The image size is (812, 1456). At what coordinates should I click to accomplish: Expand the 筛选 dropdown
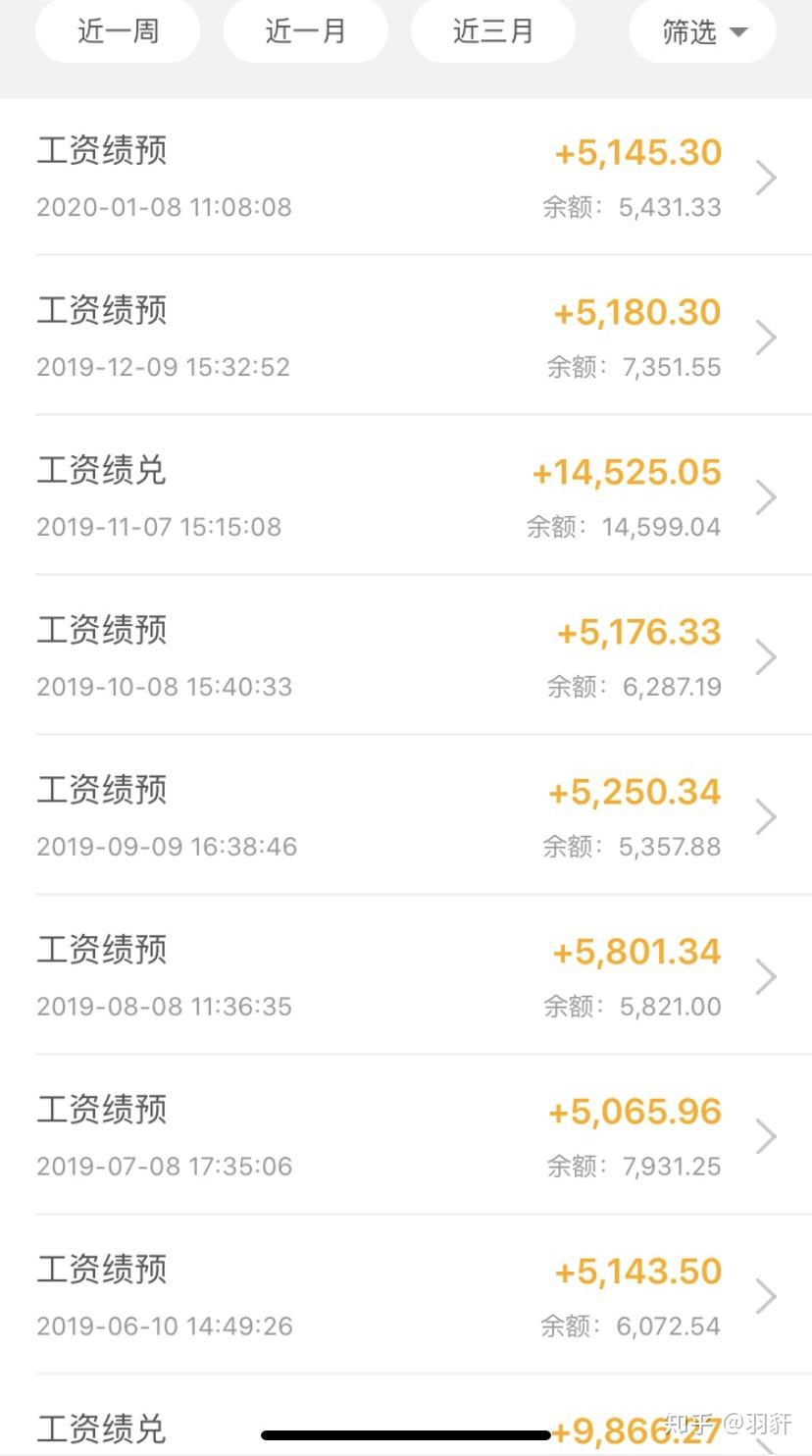(x=702, y=31)
